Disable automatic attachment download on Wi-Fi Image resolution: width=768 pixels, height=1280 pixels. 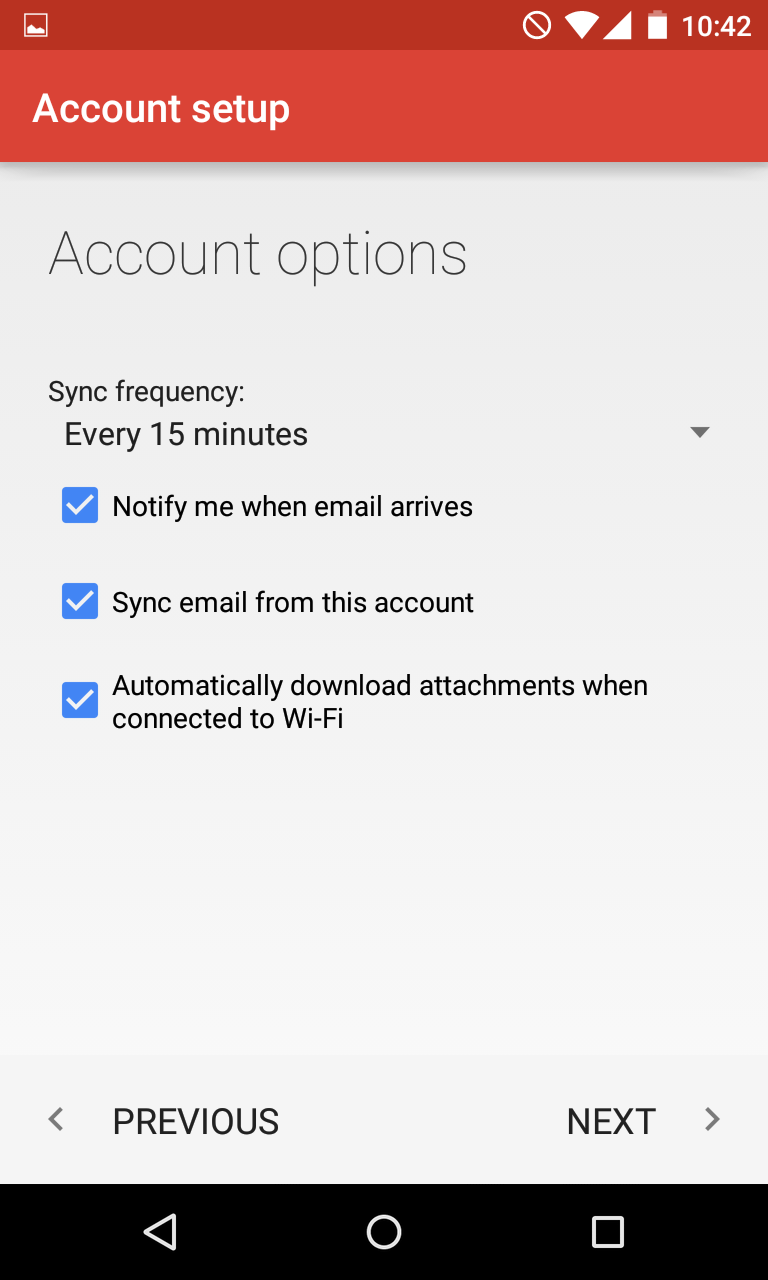[x=80, y=700]
